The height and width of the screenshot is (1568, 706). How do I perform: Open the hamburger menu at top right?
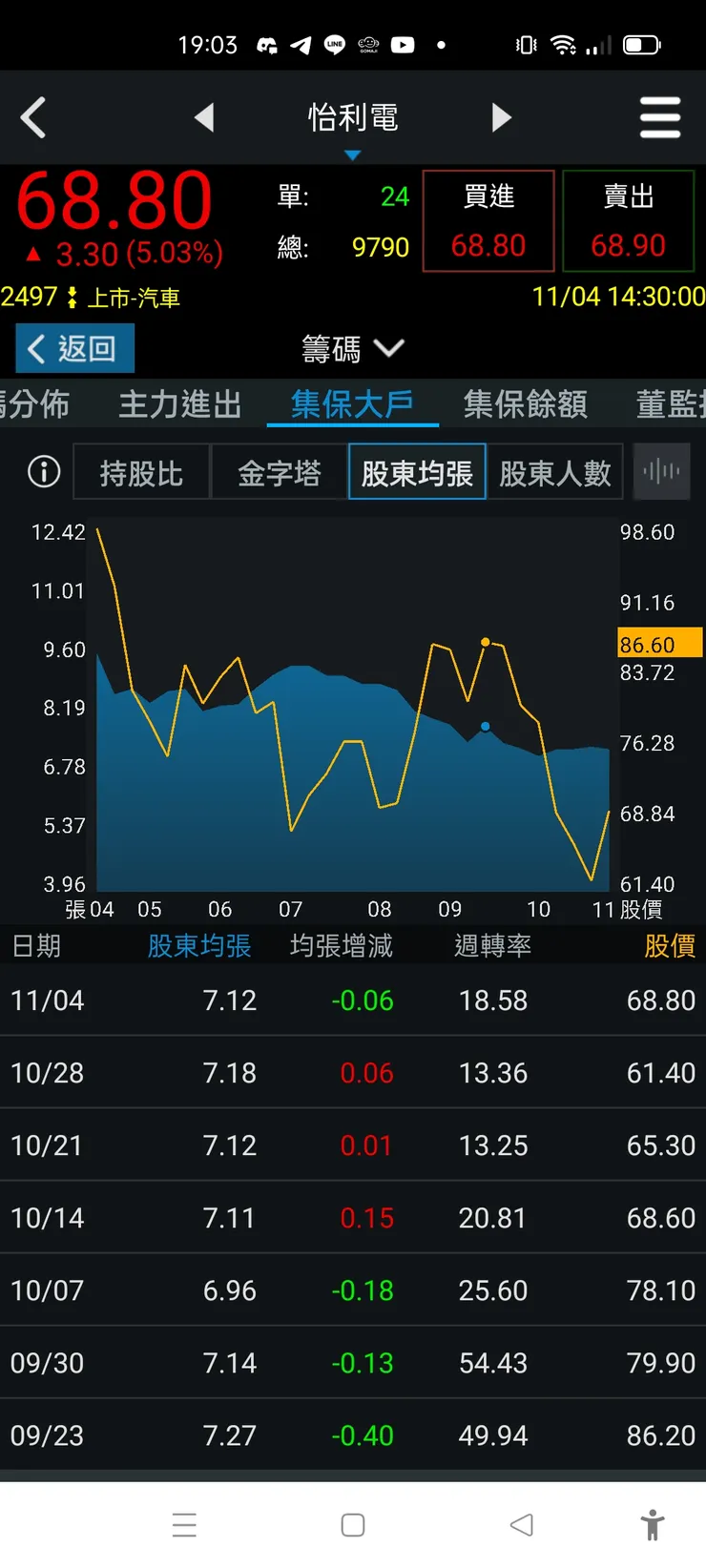(660, 117)
